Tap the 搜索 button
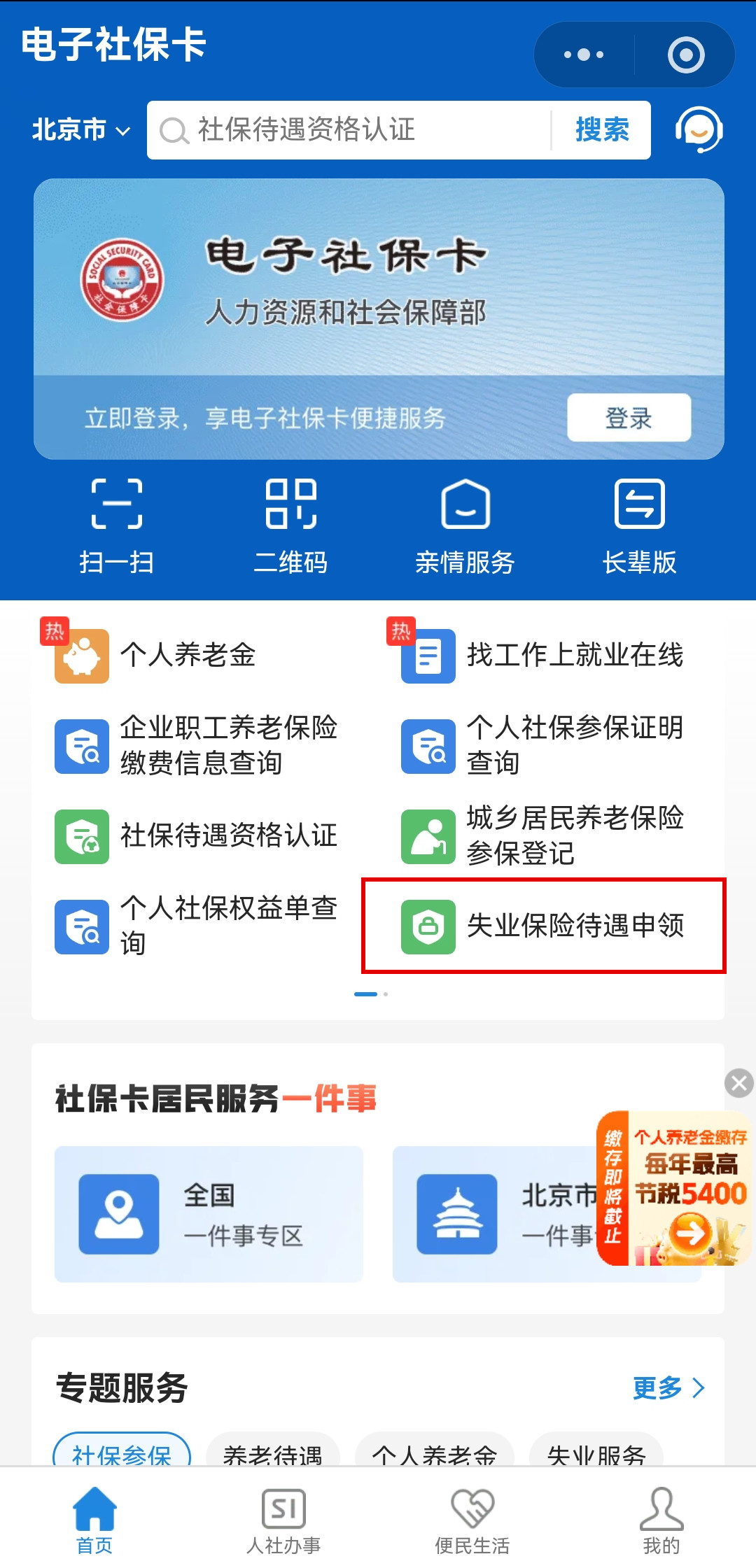The image size is (756, 1568). (x=602, y=130)
